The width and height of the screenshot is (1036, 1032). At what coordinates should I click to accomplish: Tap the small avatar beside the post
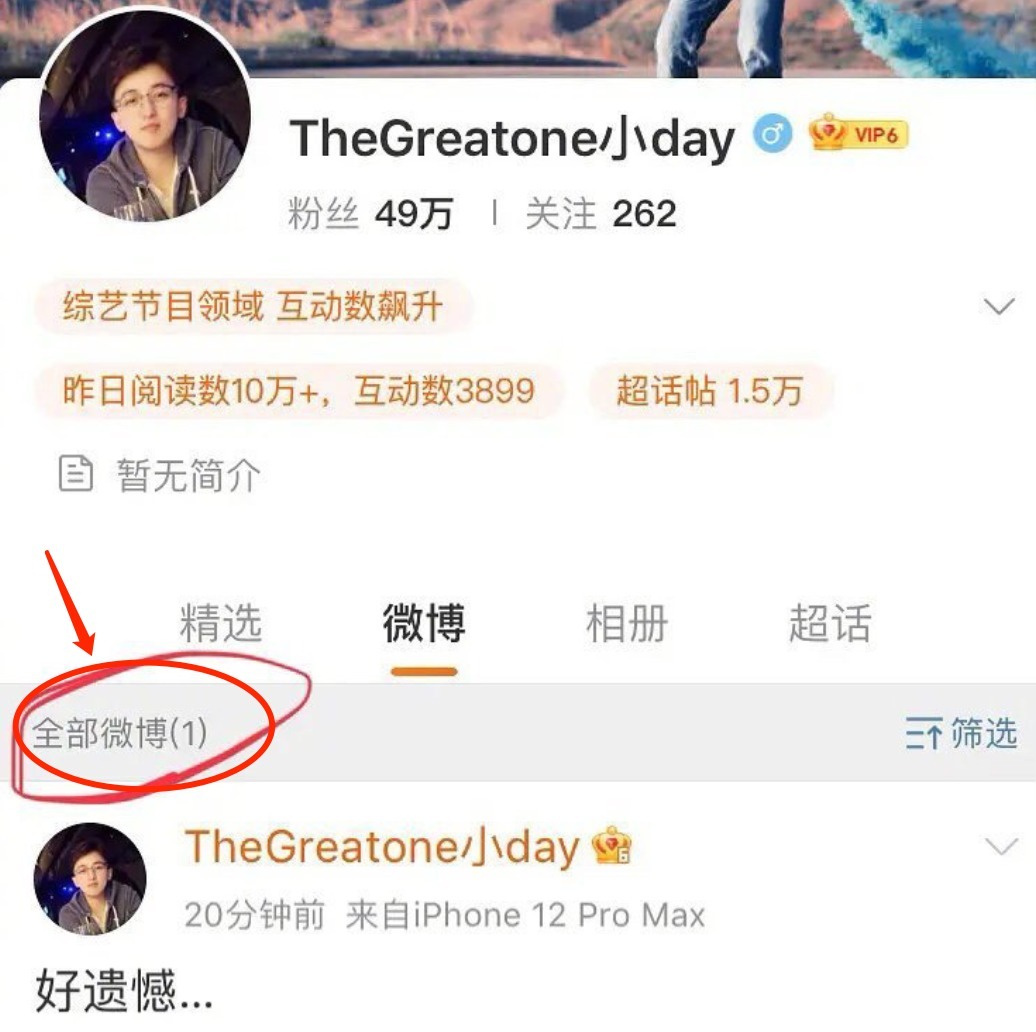[x=90, y=879]
